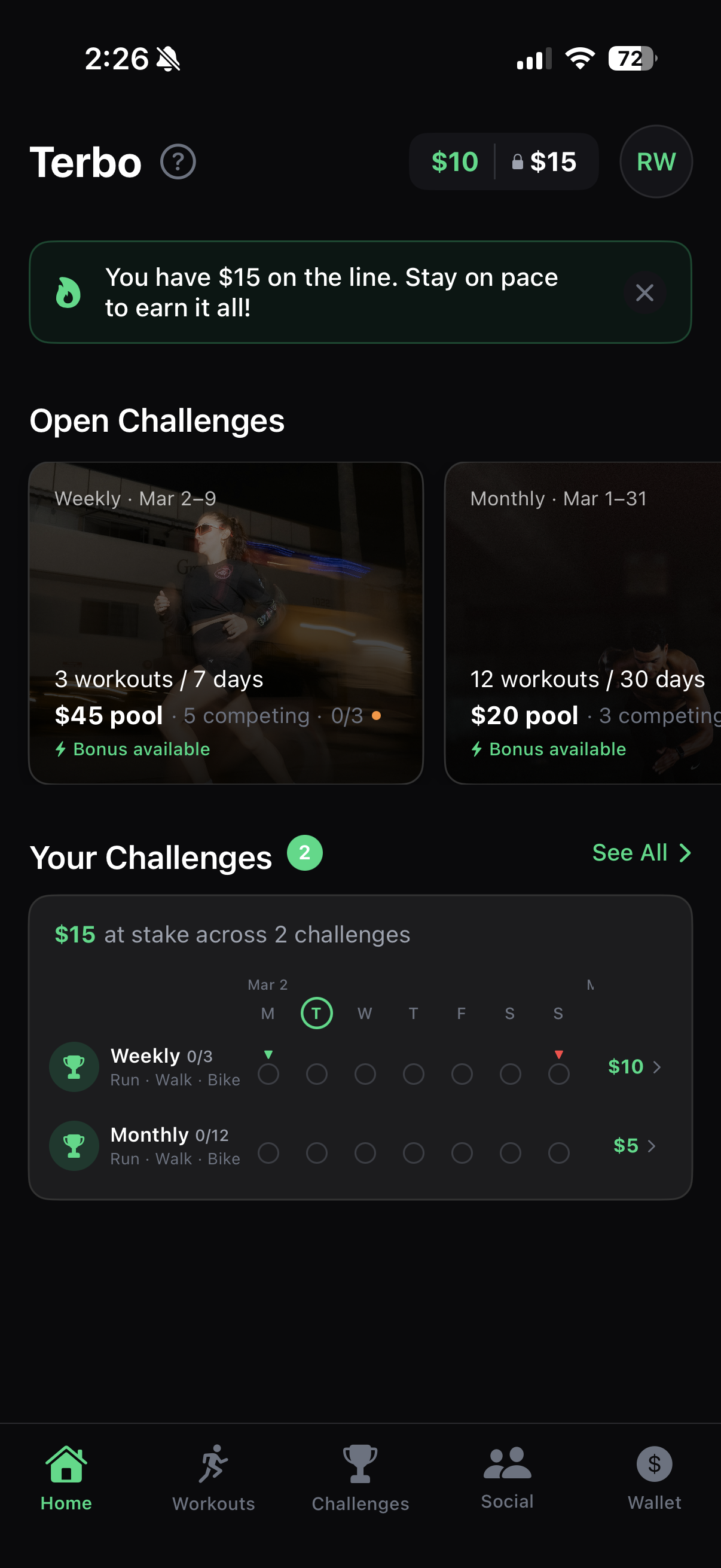
Task: Switch to the Wallet tab
Action: (654, 1477)
